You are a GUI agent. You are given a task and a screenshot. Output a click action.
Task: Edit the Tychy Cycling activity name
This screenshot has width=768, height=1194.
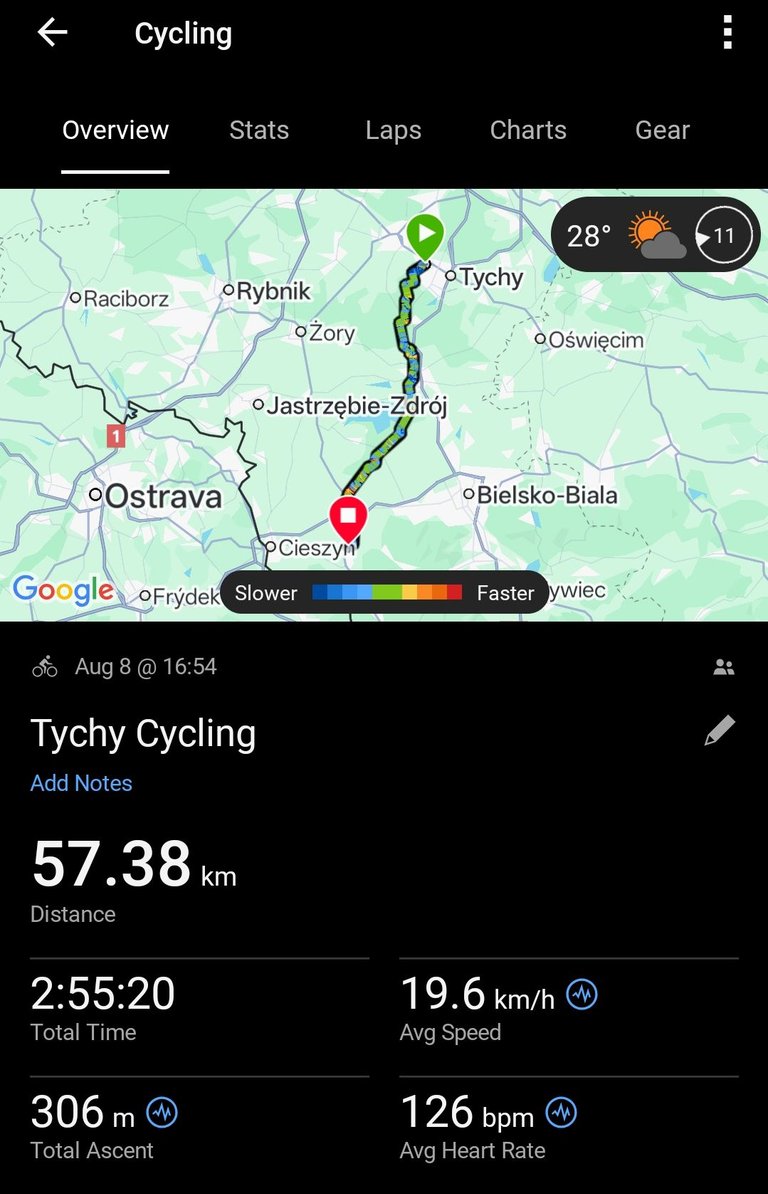(720, 731)
